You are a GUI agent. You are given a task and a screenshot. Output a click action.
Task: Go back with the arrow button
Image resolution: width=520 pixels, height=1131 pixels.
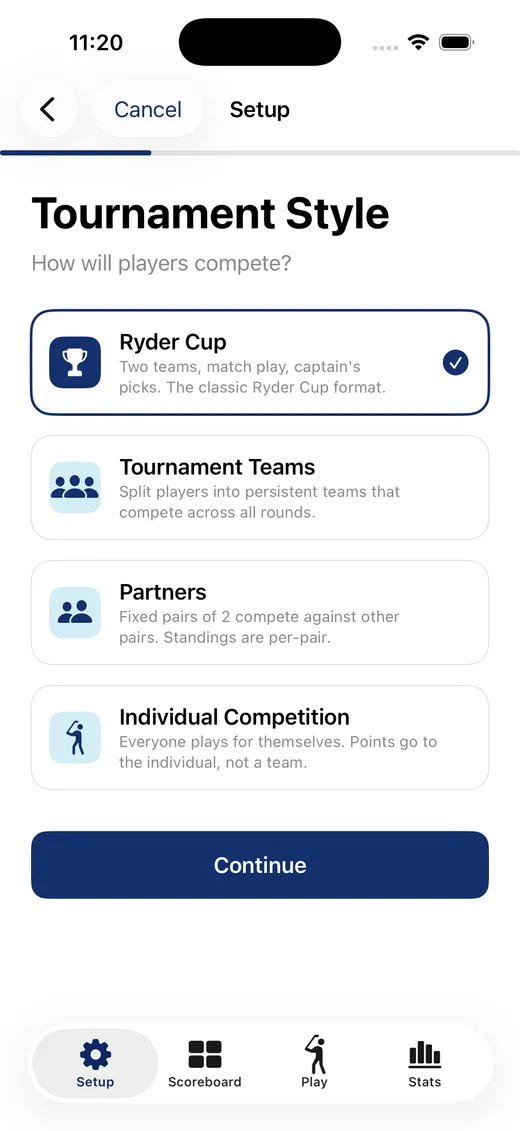click(x=48, y=110)
